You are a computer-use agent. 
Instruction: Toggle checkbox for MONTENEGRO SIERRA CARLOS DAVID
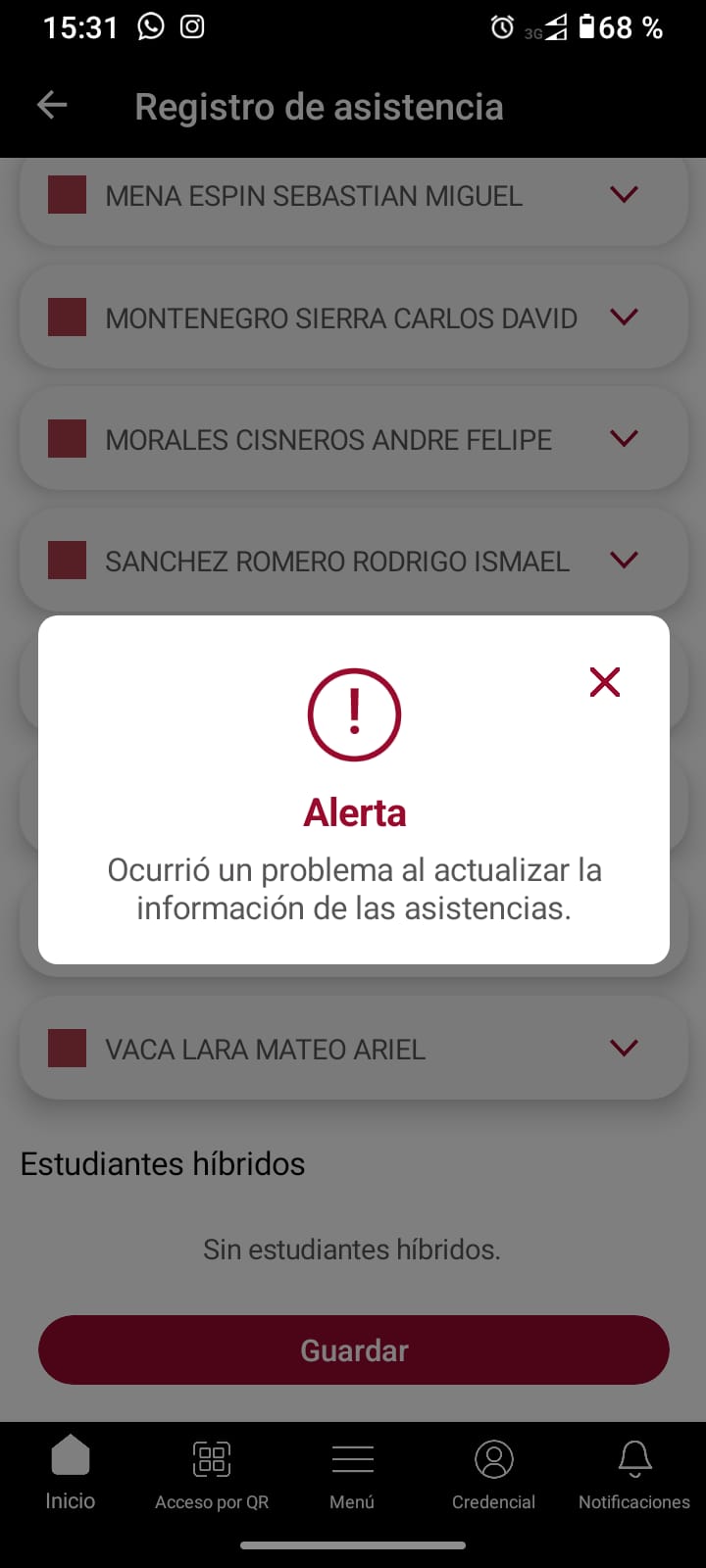tap(68, 318)
